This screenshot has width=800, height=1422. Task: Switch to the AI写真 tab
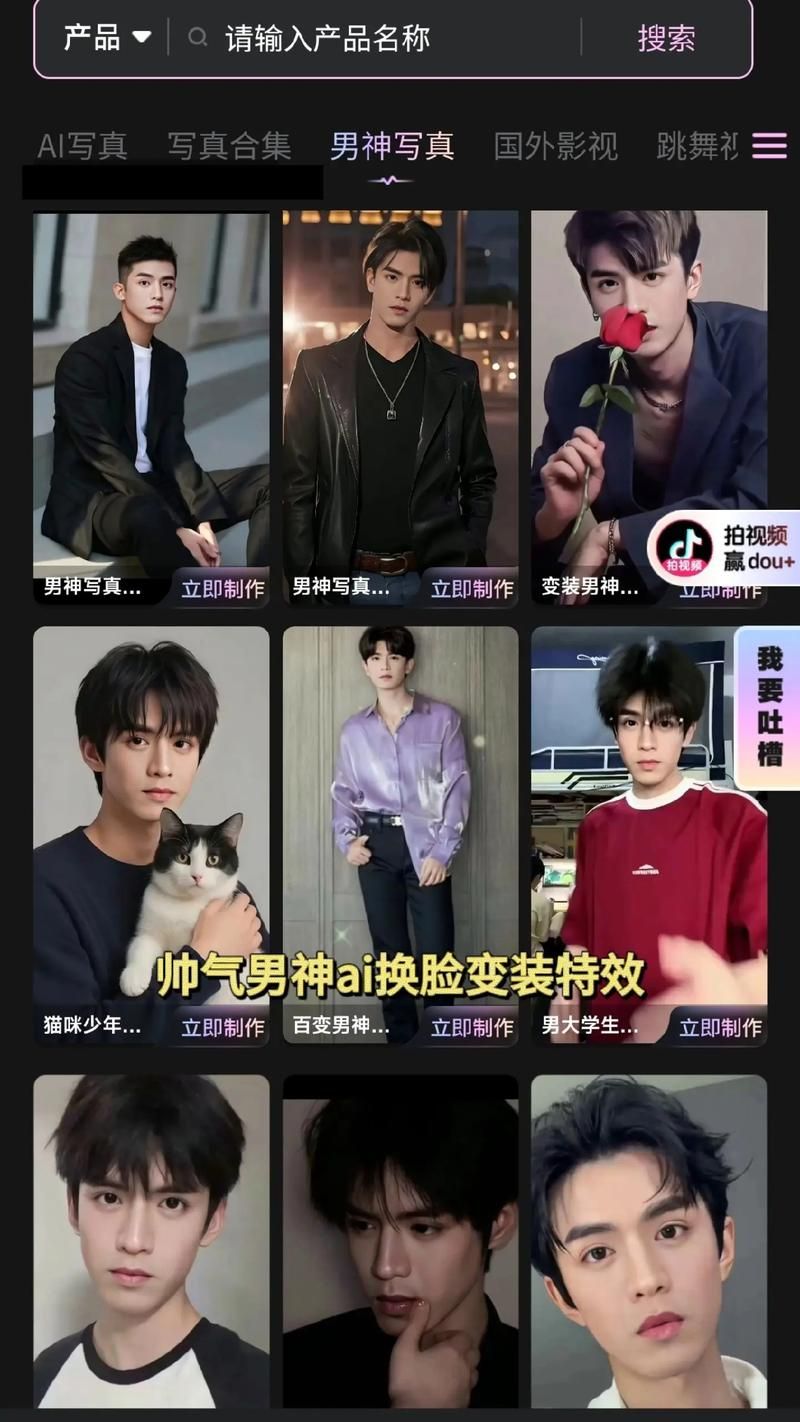82,146
